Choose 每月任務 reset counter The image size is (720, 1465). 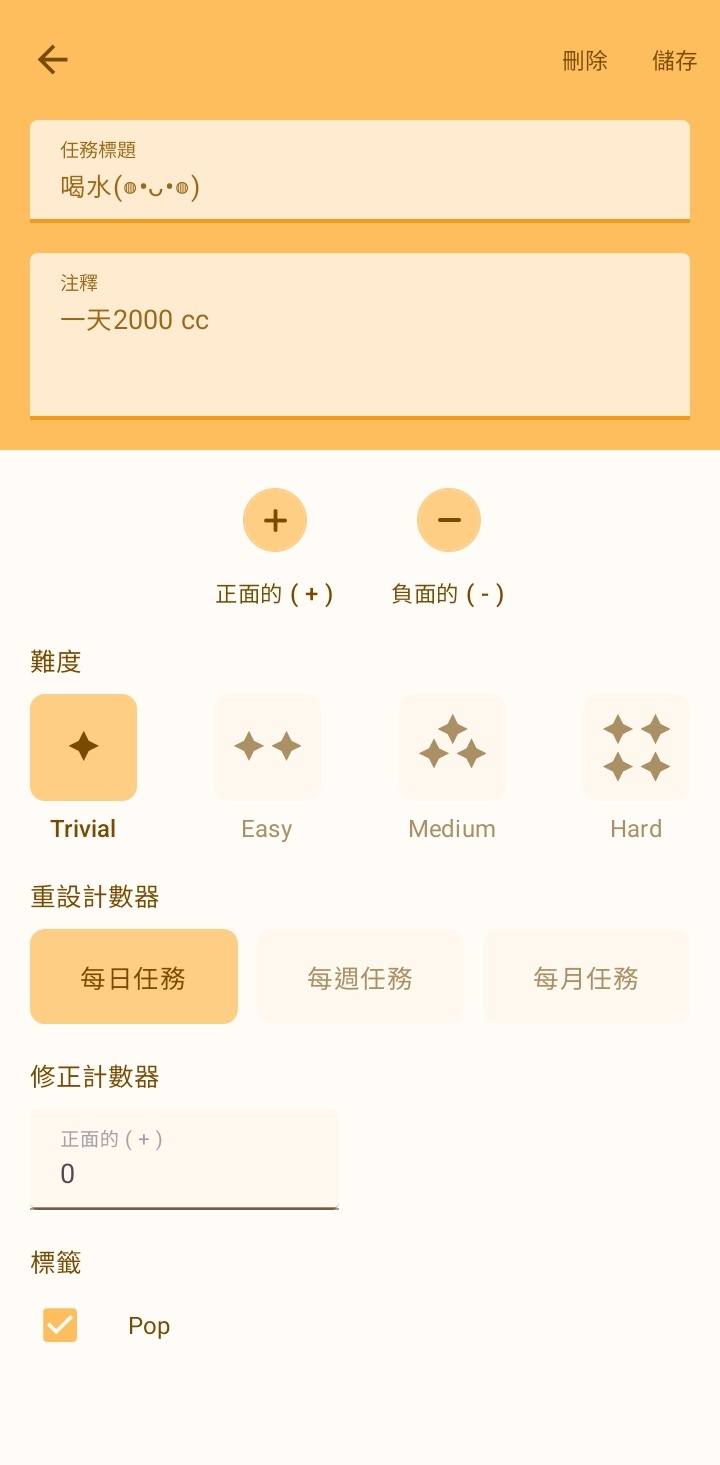586,977
